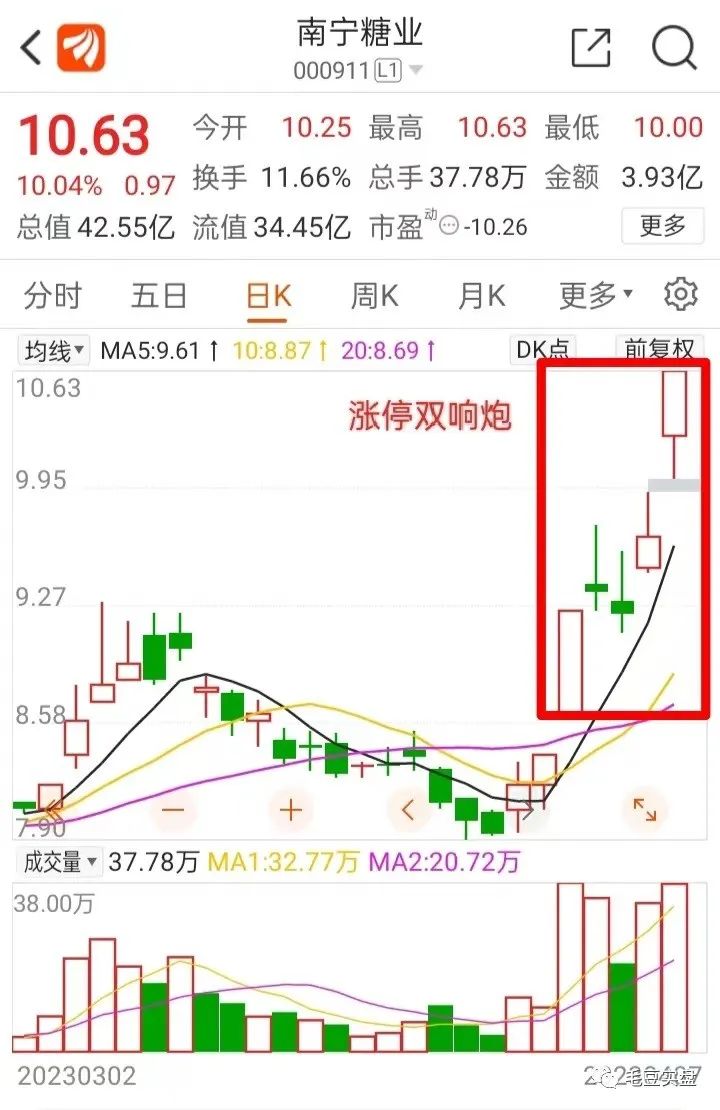Open the 均线 indicator dropdown
Image resolution: width=720 pixels, height=1110 pixels.
click(54, 350)
